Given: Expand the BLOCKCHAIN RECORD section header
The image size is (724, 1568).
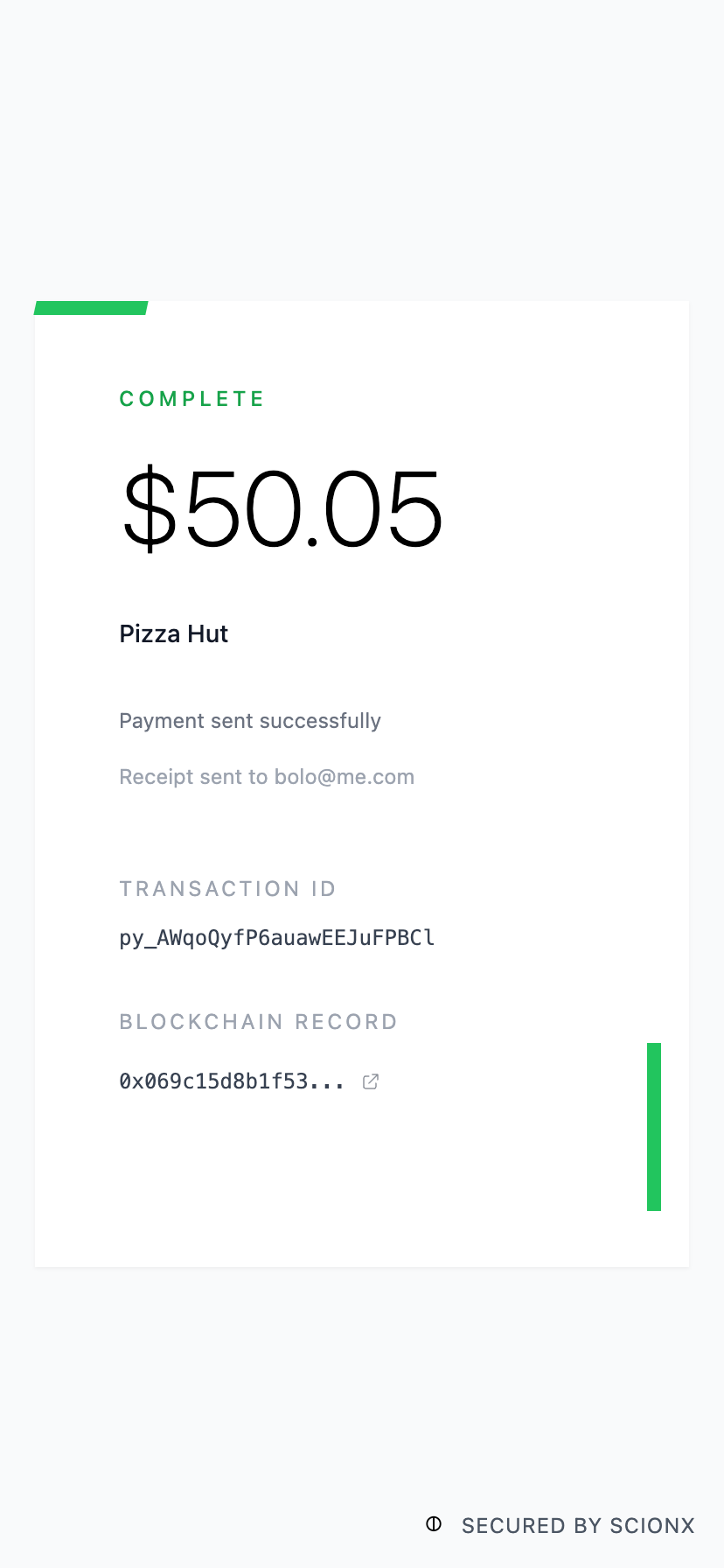Looking at the screenshot, I should (258, 1021).
